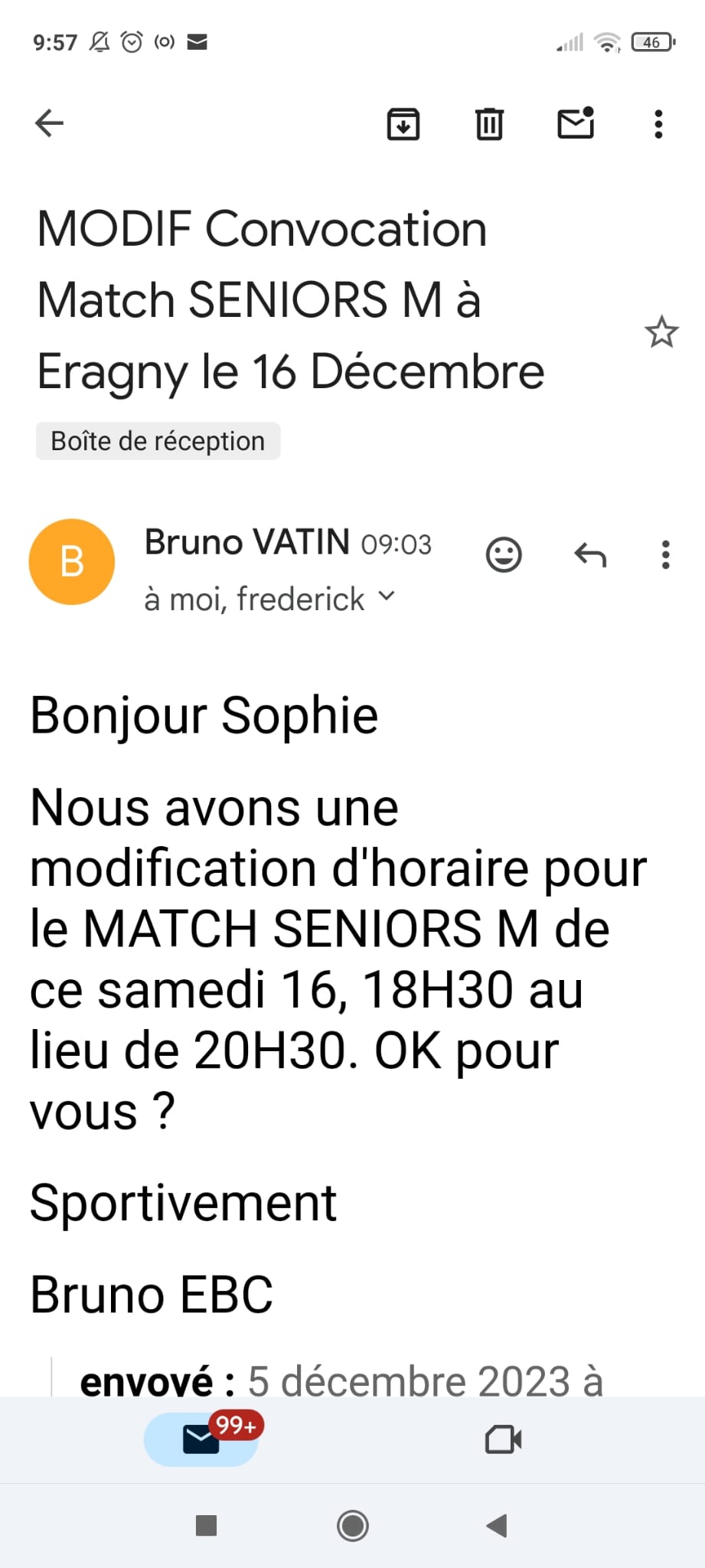Screen dimensions: 705x1568
Task: Switch to the Mail tab
Action: tap(201, 1439)
